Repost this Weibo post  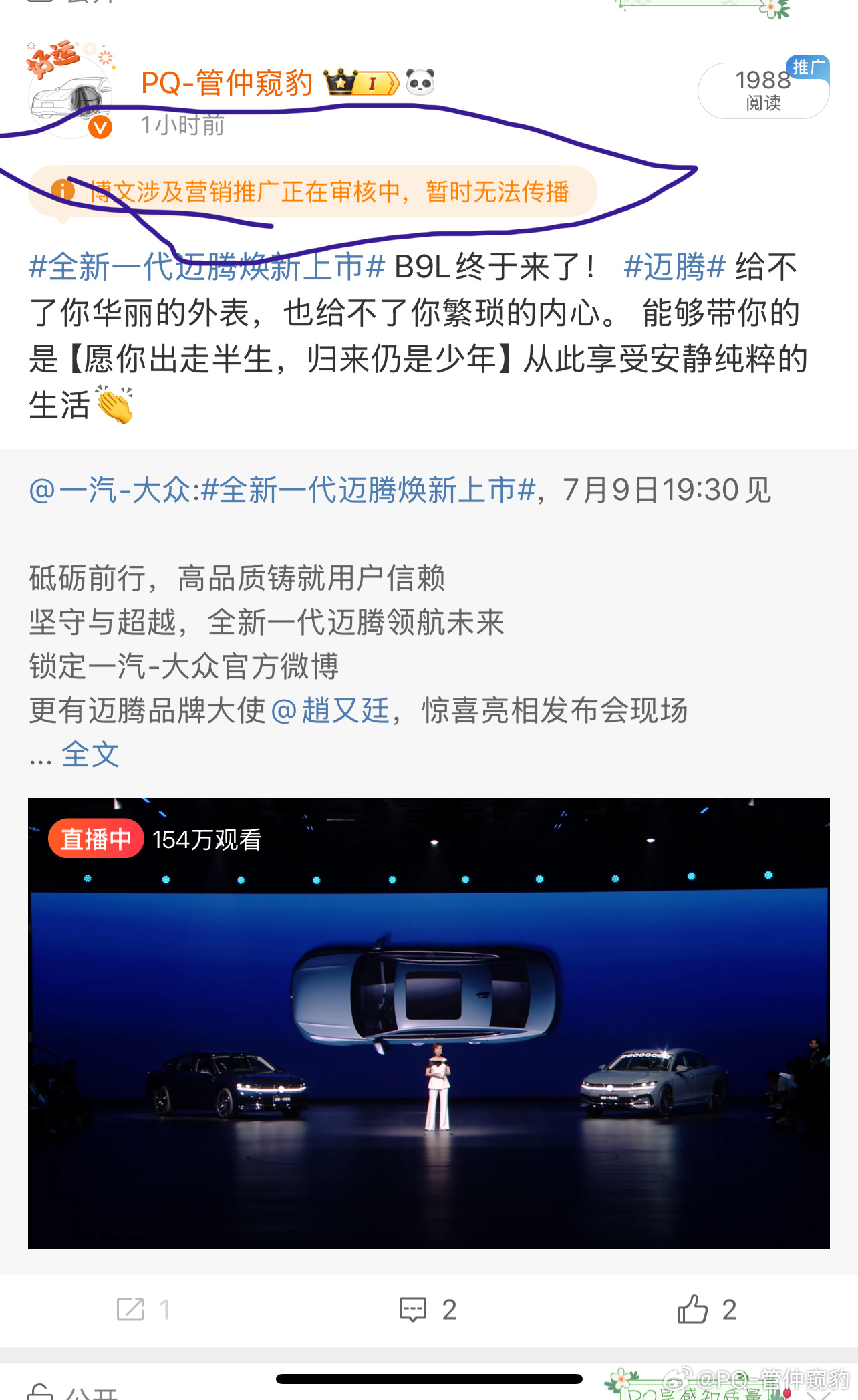pyautogui.click(x=143, y=1310)
